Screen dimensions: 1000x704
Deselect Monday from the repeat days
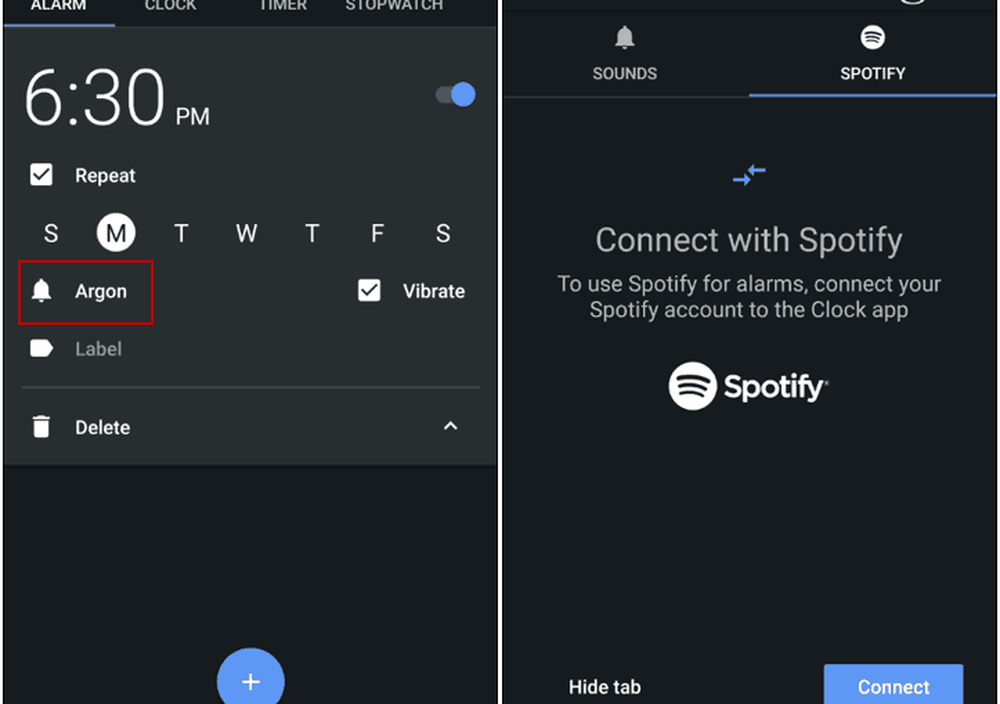coord(116,234)
